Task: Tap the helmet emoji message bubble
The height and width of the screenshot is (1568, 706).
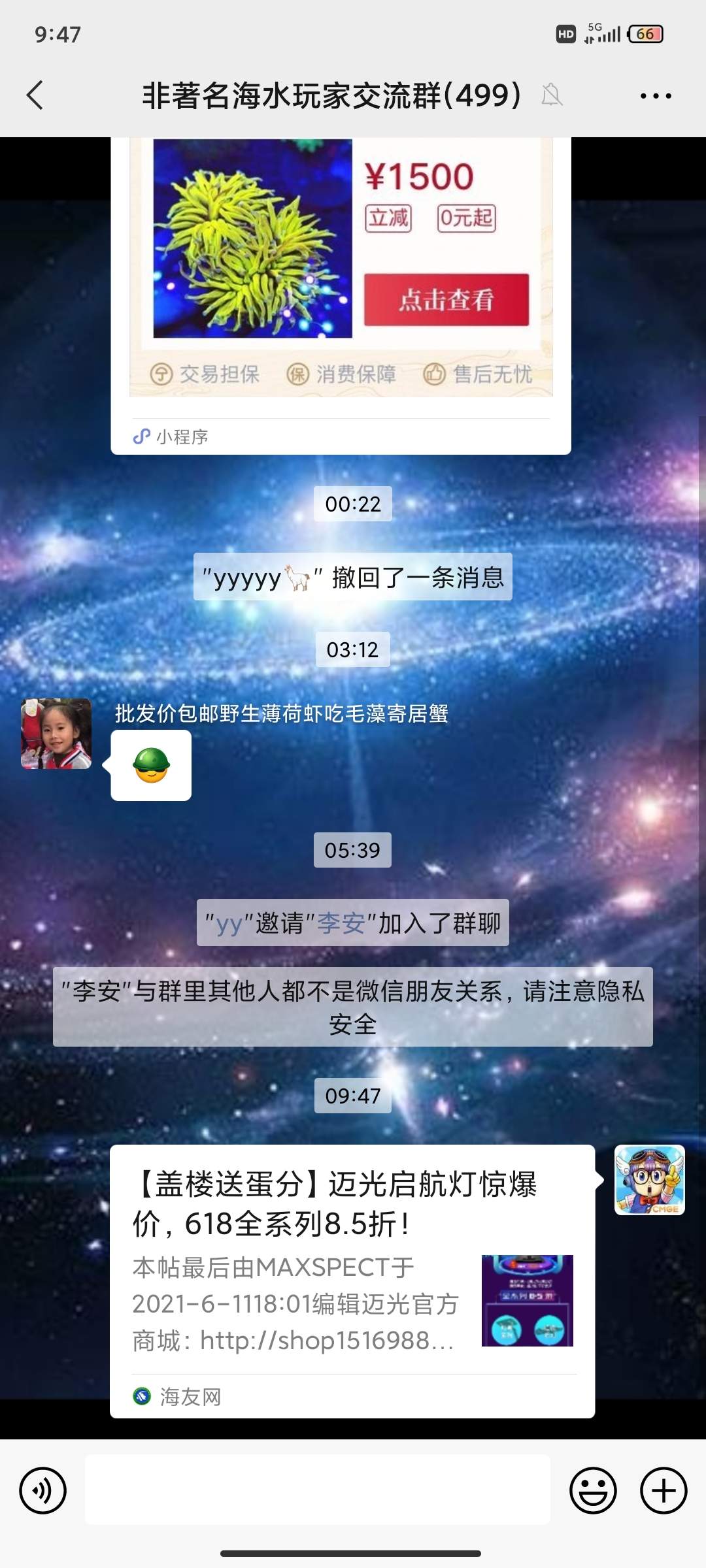Action: click(151, 765)
